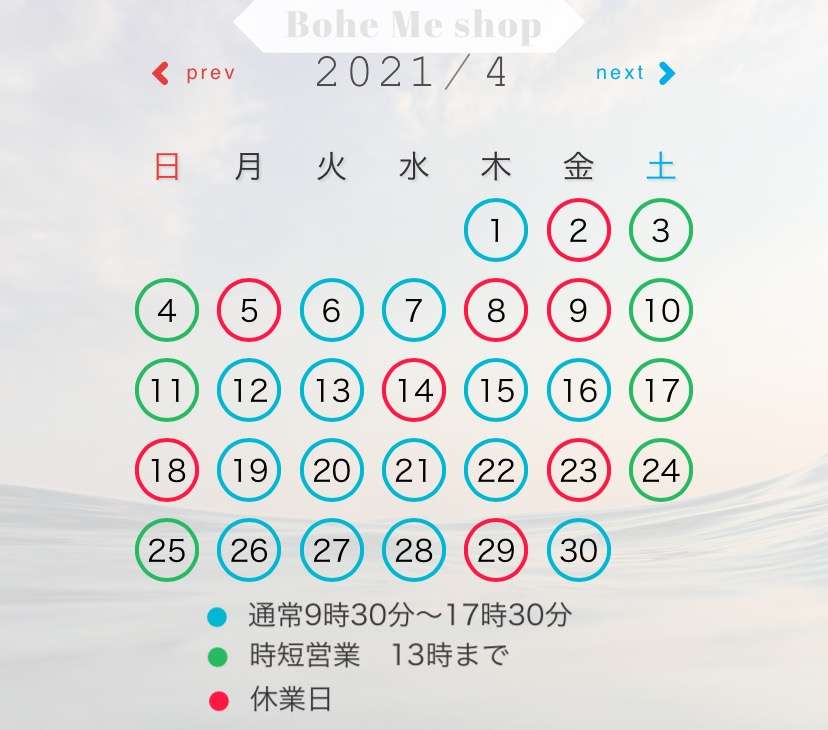Go to the next month with next
This screenshot has height=730, width=828.
pos(635,73)
